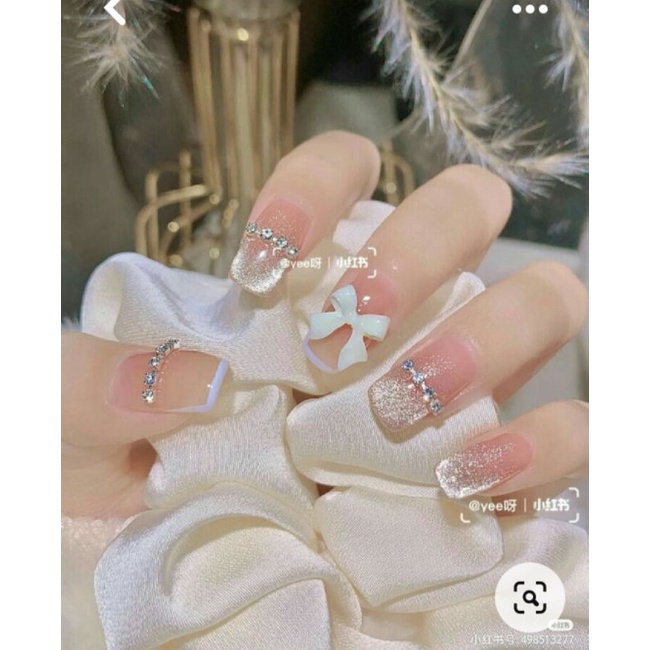Viewport: 650px width, 650px height.
Task: Start visual search with the lens button
Action: point(530,597)
